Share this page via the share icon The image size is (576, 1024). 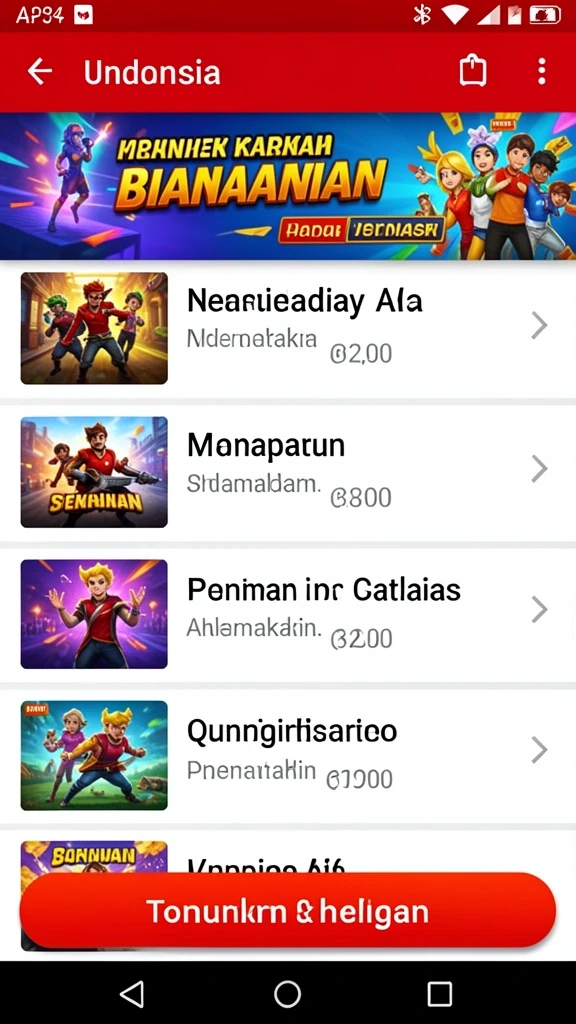[473, 71]
